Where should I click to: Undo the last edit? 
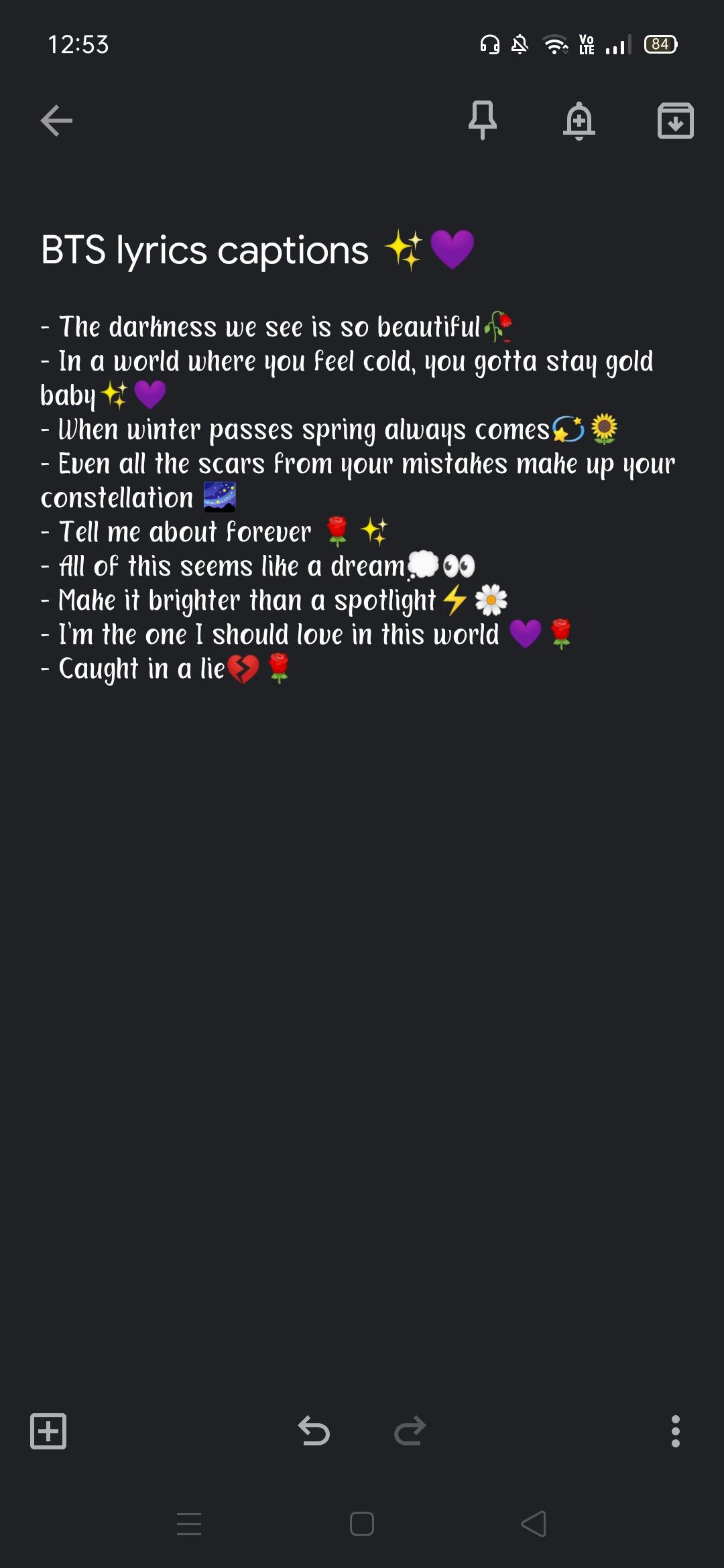(314, 1431)
